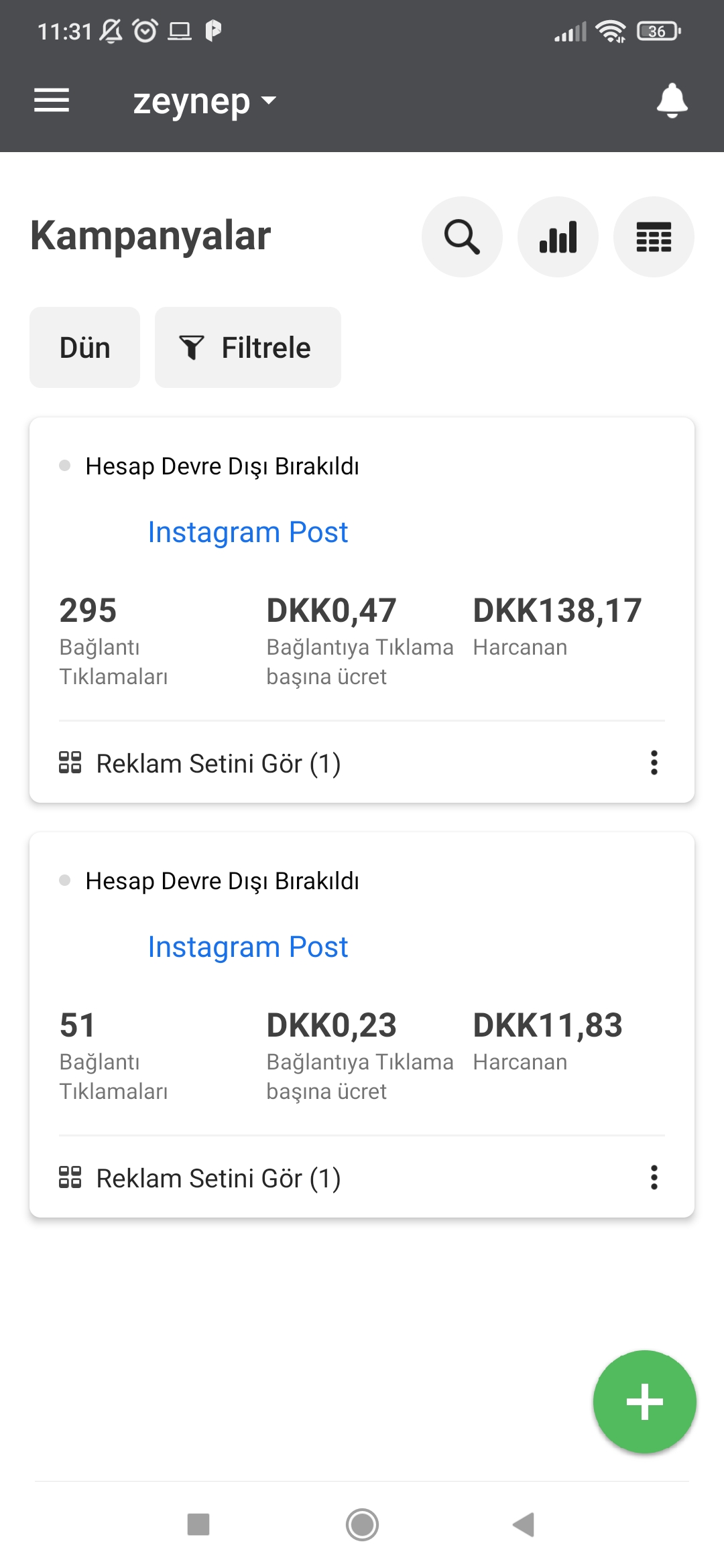Tap the system home button
This screenshot has width=724, height=1568.
pos(362,1524)
